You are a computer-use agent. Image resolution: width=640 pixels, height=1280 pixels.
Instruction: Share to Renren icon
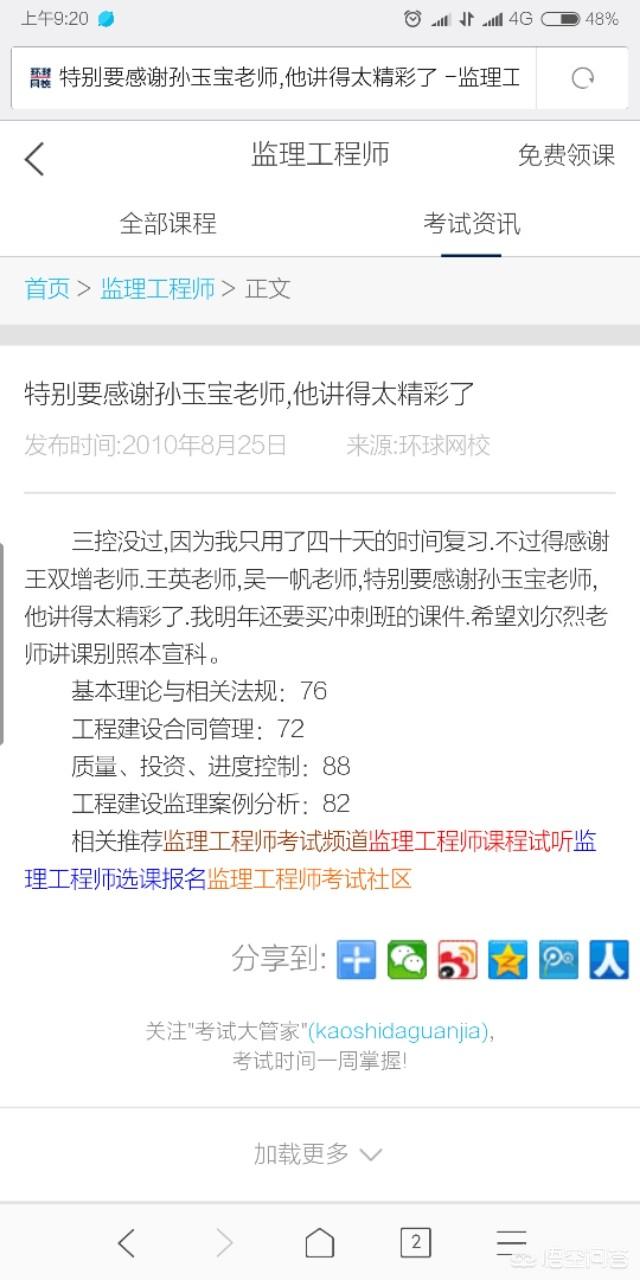pos(609,959)
